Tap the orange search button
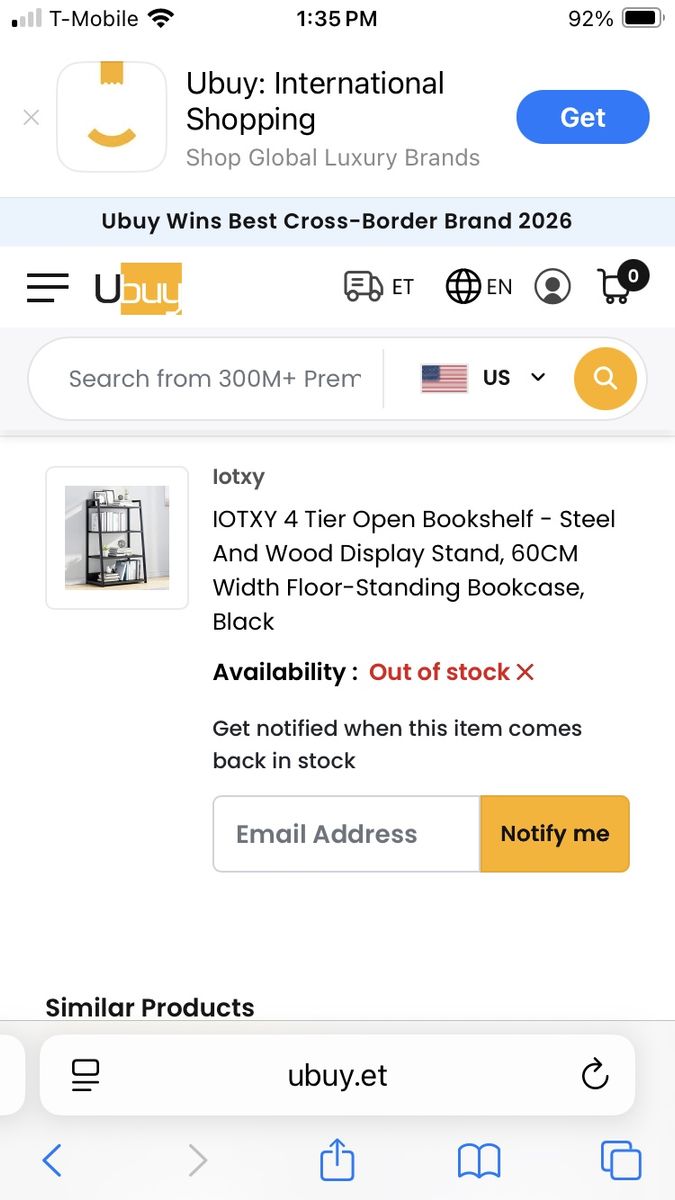Viewport: 675px width, 1200px height. pyautogui.click(x=605, y=379)
